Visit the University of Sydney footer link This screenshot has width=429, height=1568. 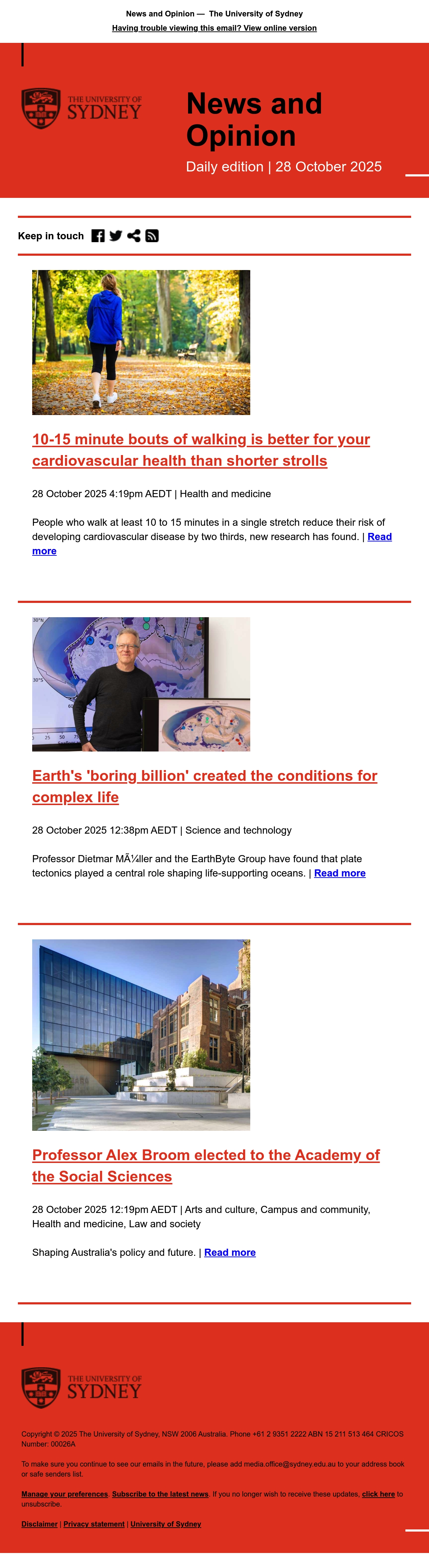click(x=166, y=1524)
